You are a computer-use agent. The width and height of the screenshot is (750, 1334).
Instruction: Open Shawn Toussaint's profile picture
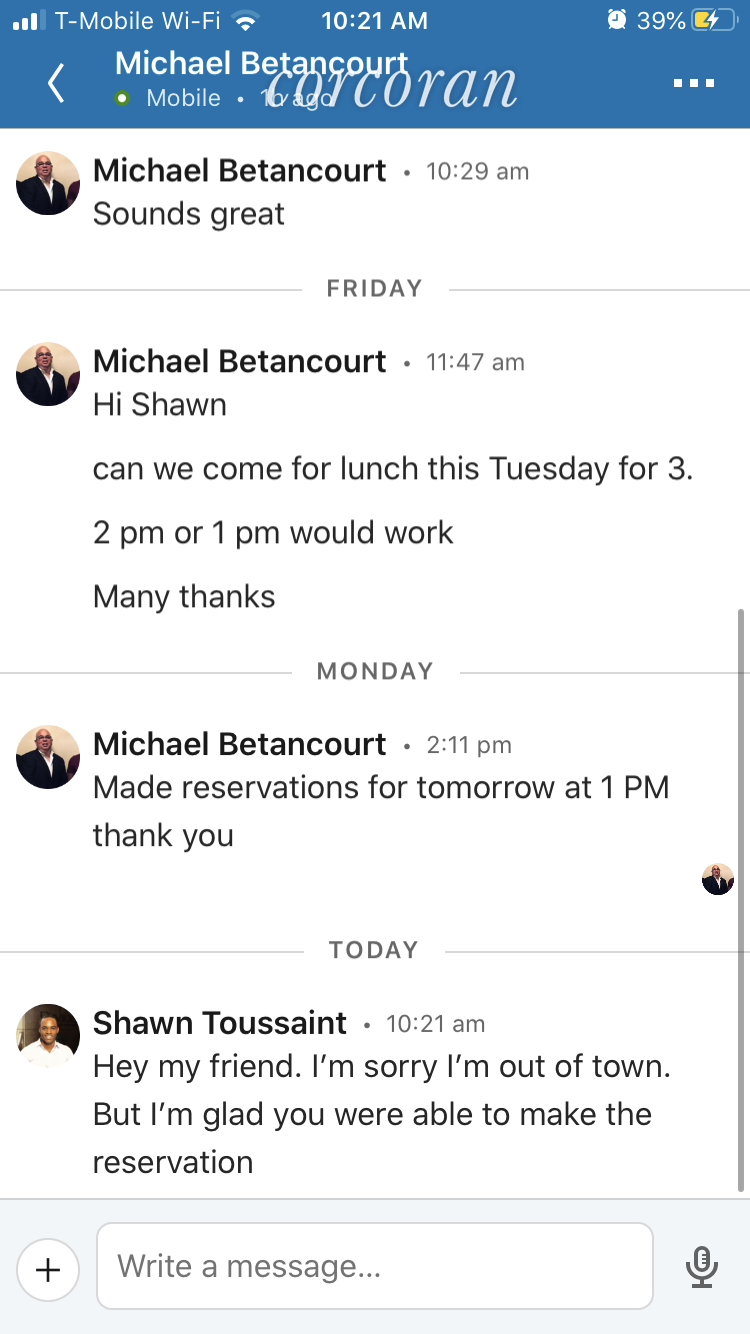pos(48,1035)
